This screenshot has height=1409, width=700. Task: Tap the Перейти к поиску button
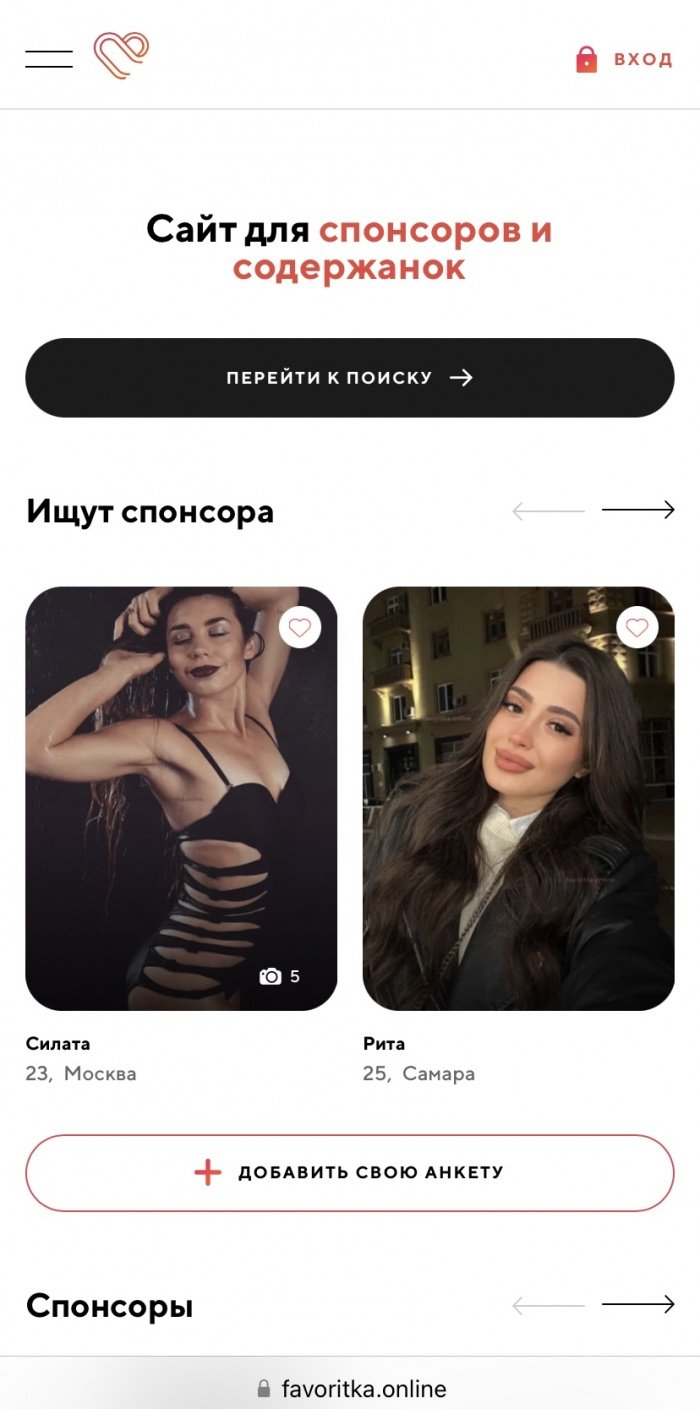(350, 378)
